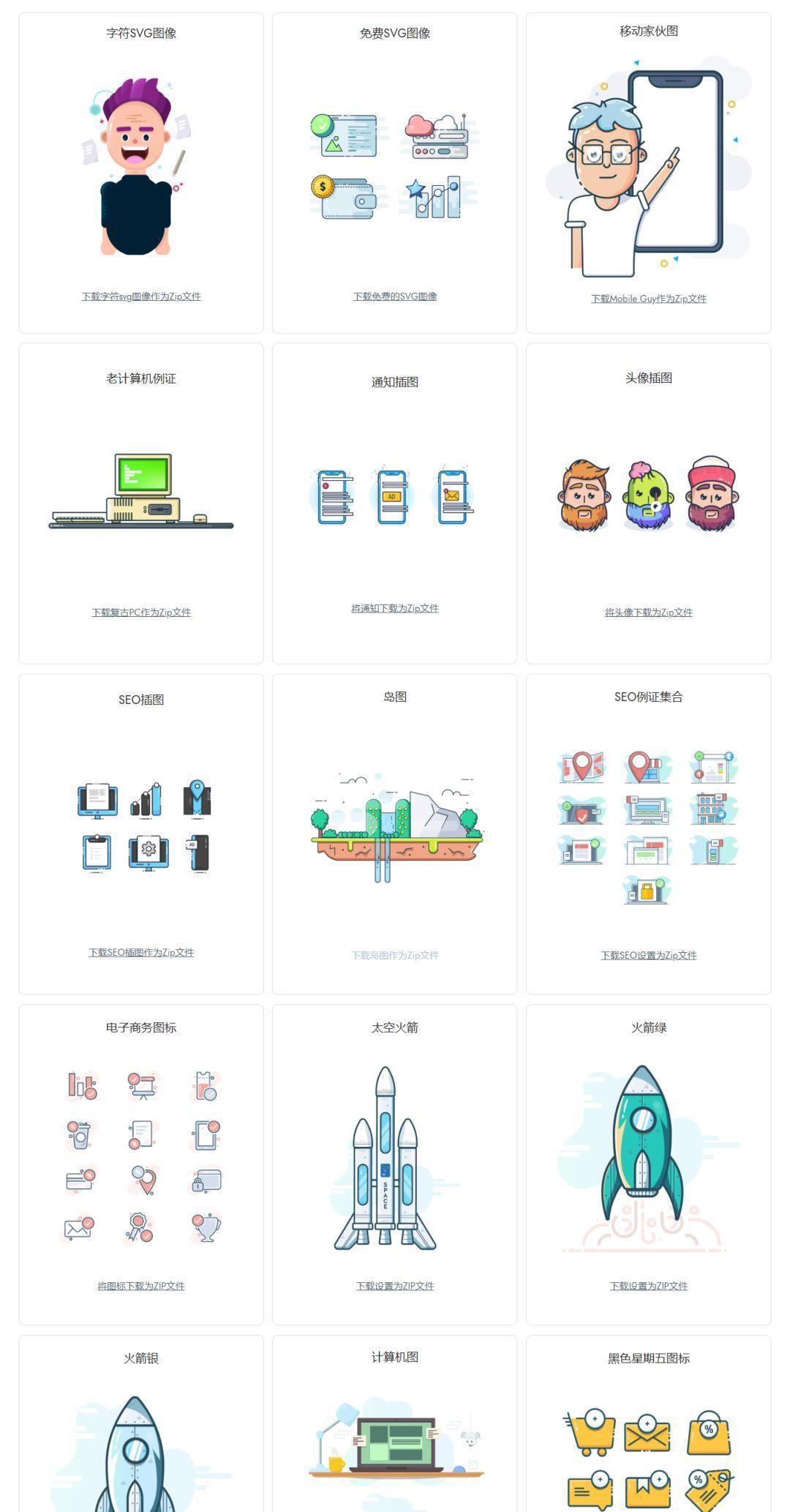Download the Mobile Guy zip file
790x1512 pixels.
(649, 299)
